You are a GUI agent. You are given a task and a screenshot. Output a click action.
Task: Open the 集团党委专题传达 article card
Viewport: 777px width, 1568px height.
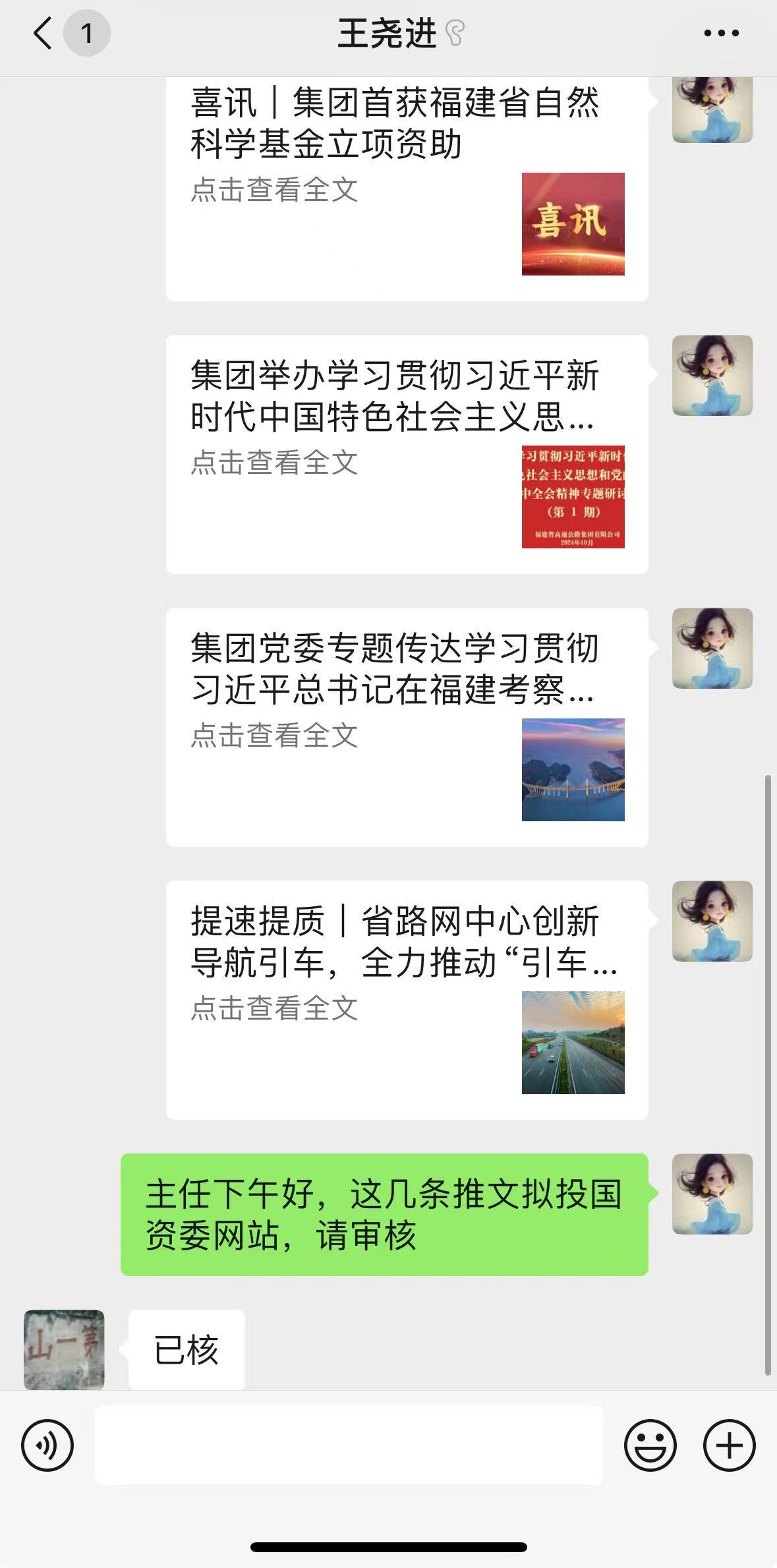pyautogui.click(x=407, y=727)
